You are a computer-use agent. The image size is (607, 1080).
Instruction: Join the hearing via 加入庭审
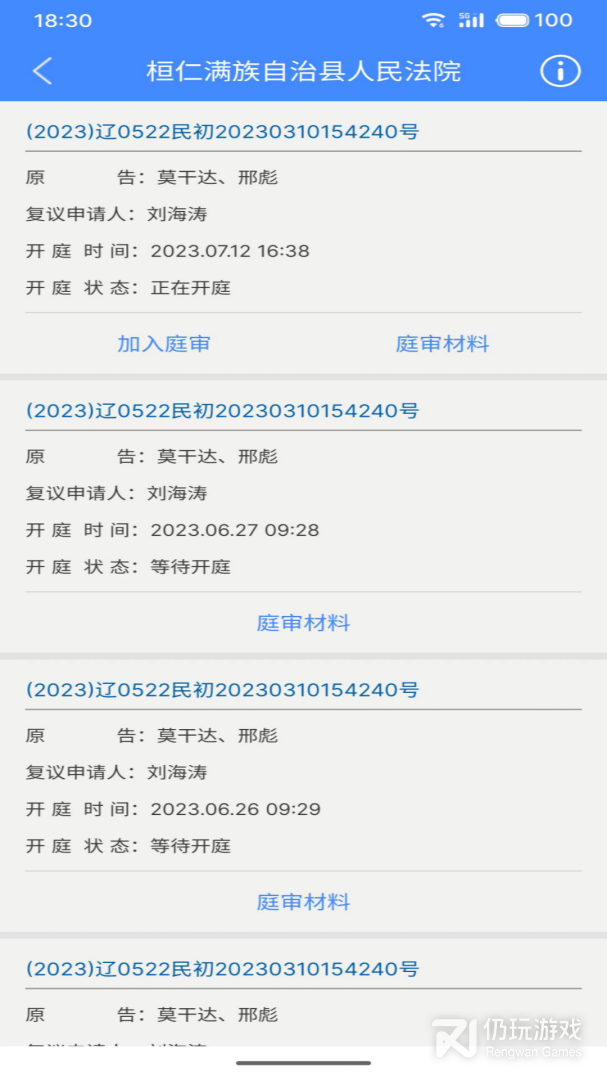(x=164, y=344)
